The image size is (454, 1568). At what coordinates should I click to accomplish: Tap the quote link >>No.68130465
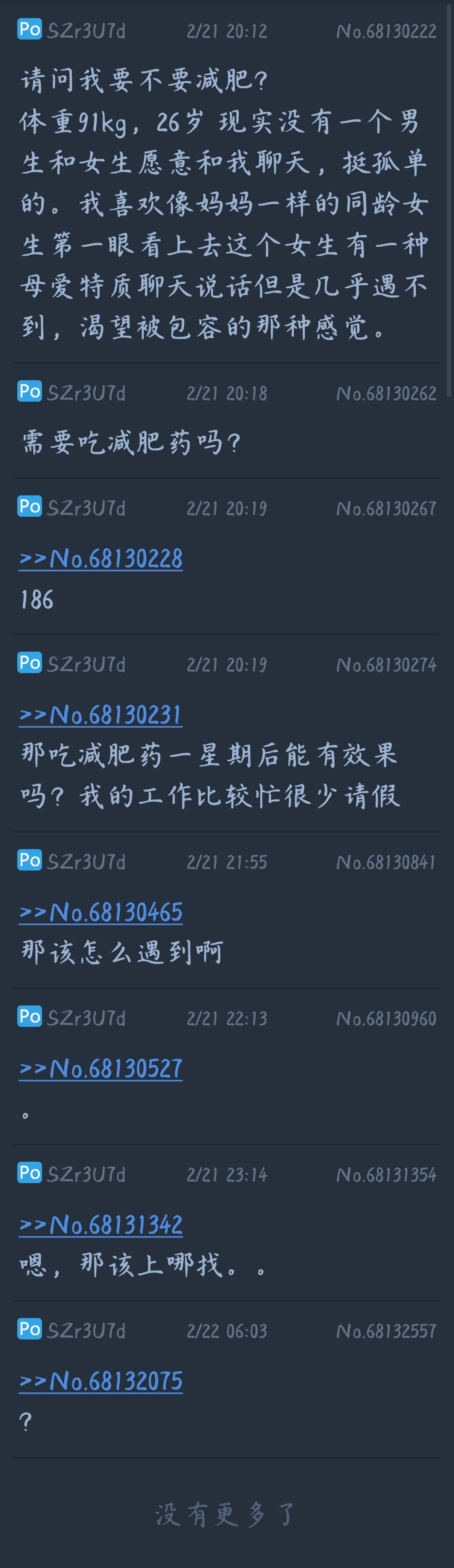(100, 913)
